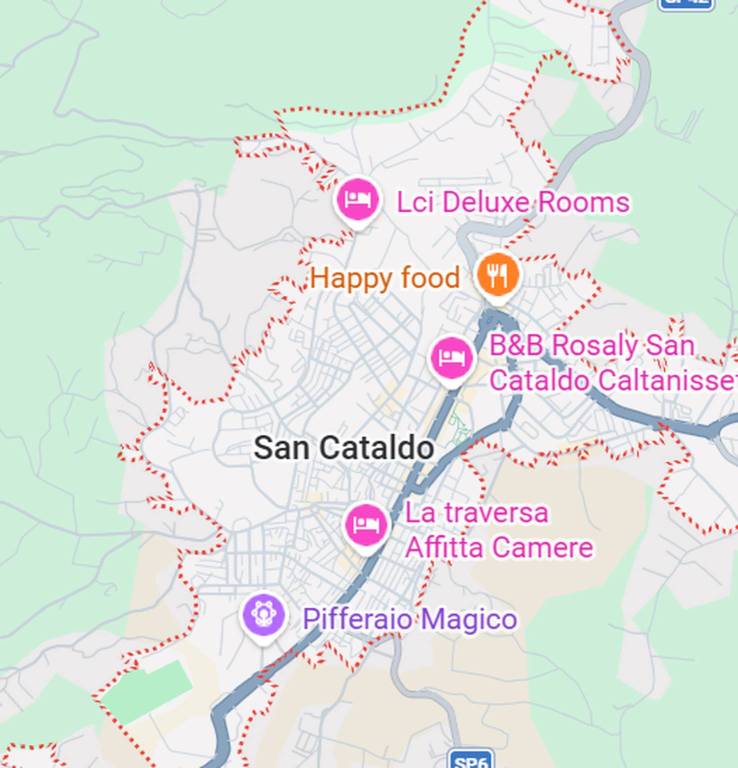Select the Pifferaio Magico place marker
The image size is (738, 768).
264,615
